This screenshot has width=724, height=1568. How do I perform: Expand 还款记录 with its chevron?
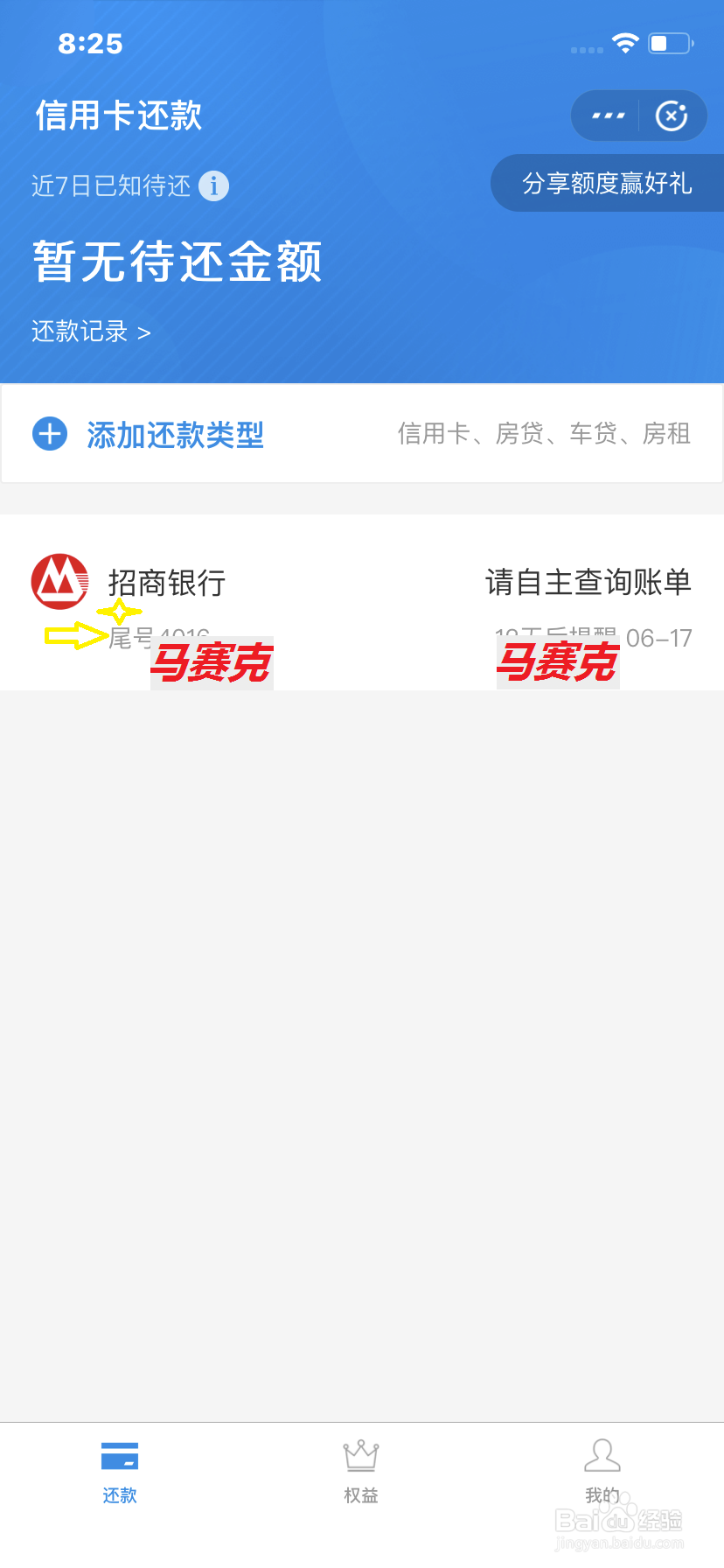click(90, 332)
